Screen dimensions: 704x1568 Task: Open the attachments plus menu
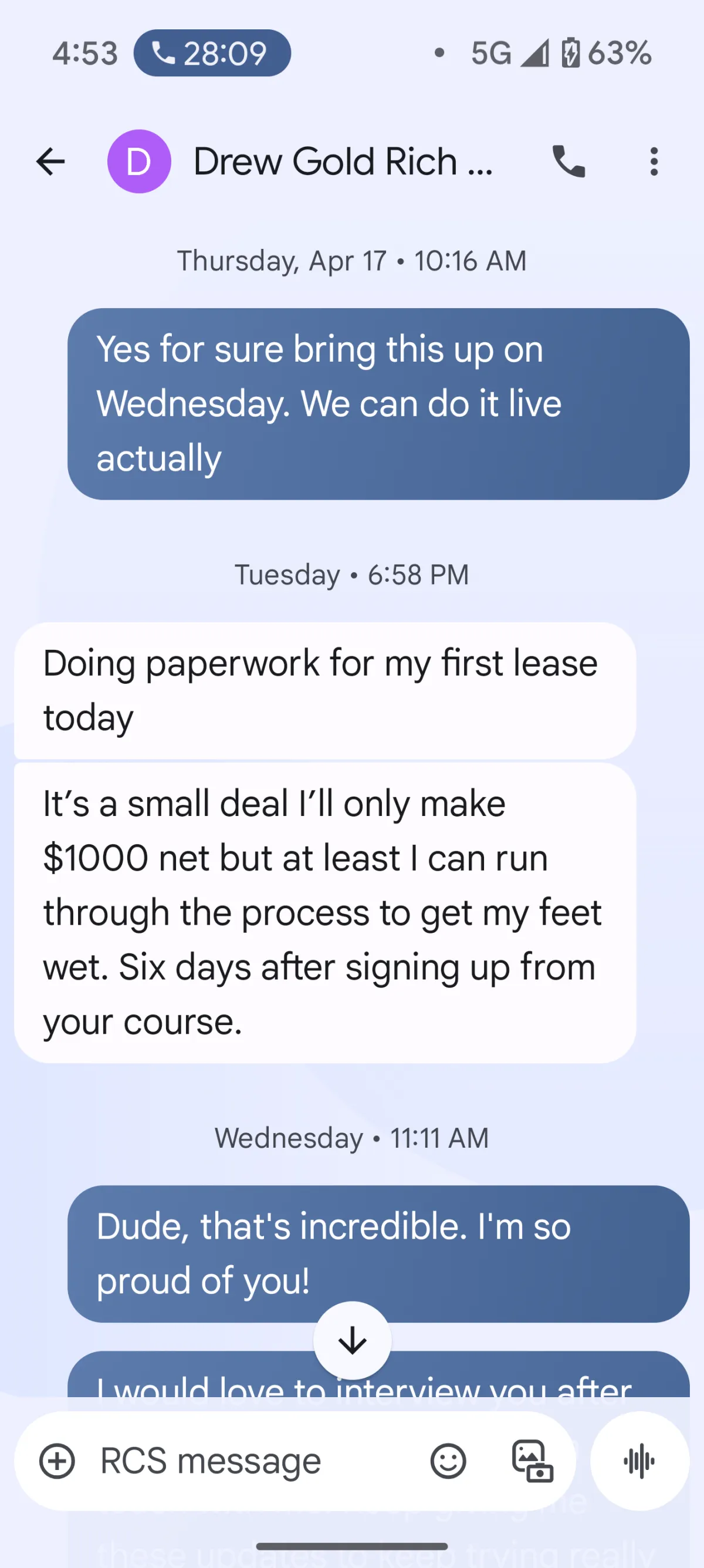click(x=57, y=1461)
